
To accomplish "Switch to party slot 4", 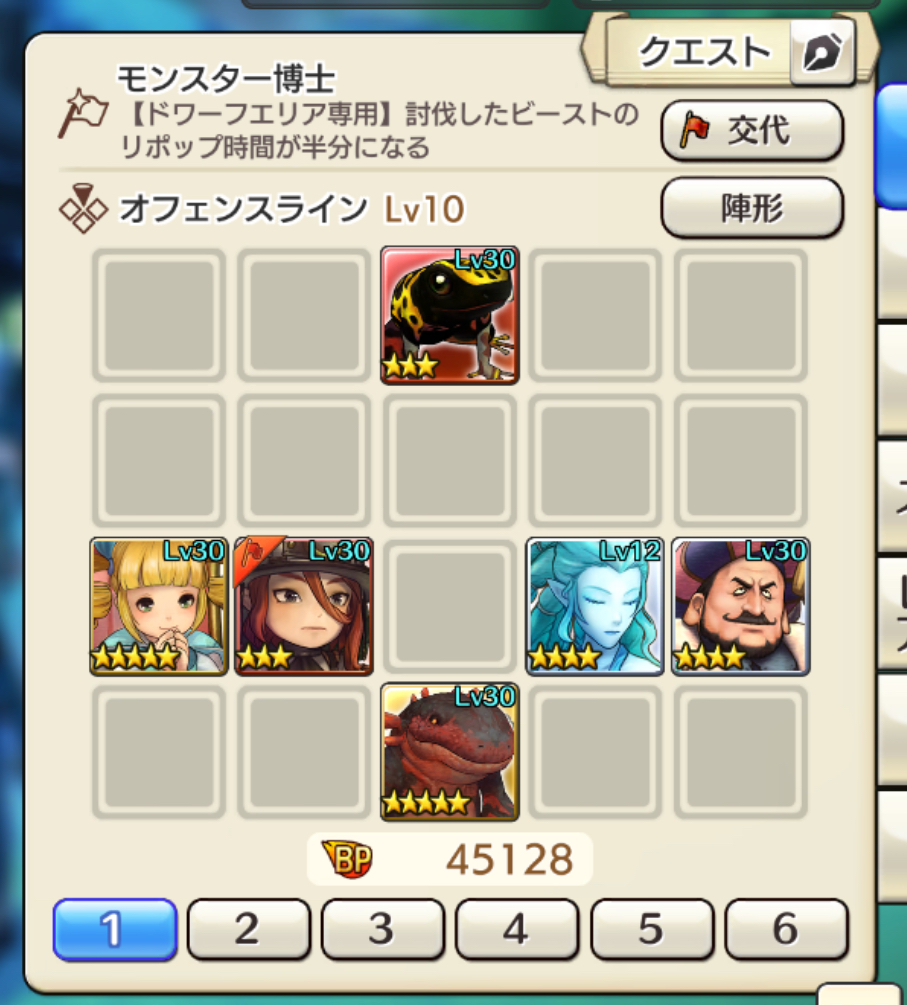I will click(x=516, y=930).
